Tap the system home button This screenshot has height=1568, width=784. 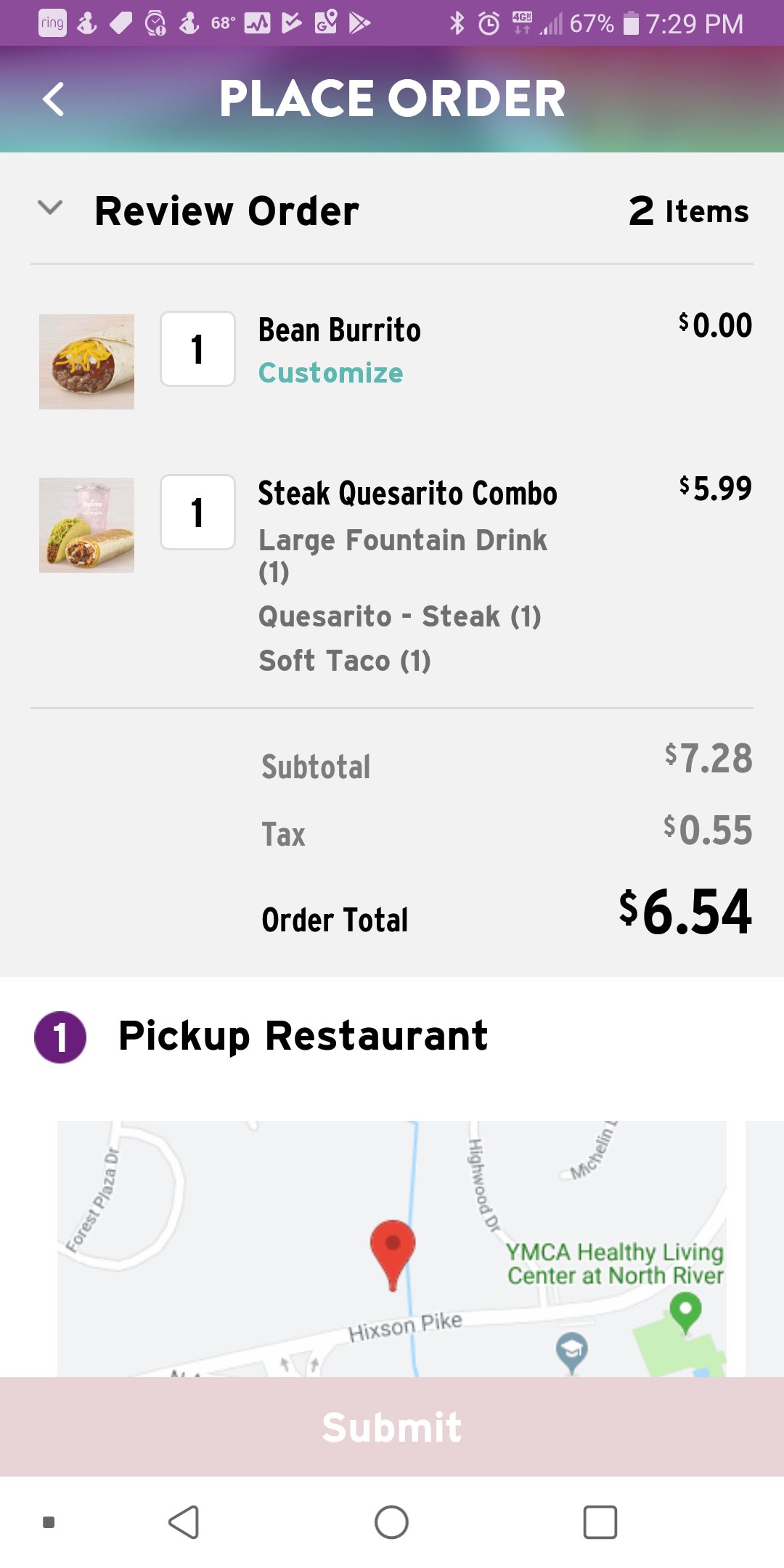coord(391,1522)
